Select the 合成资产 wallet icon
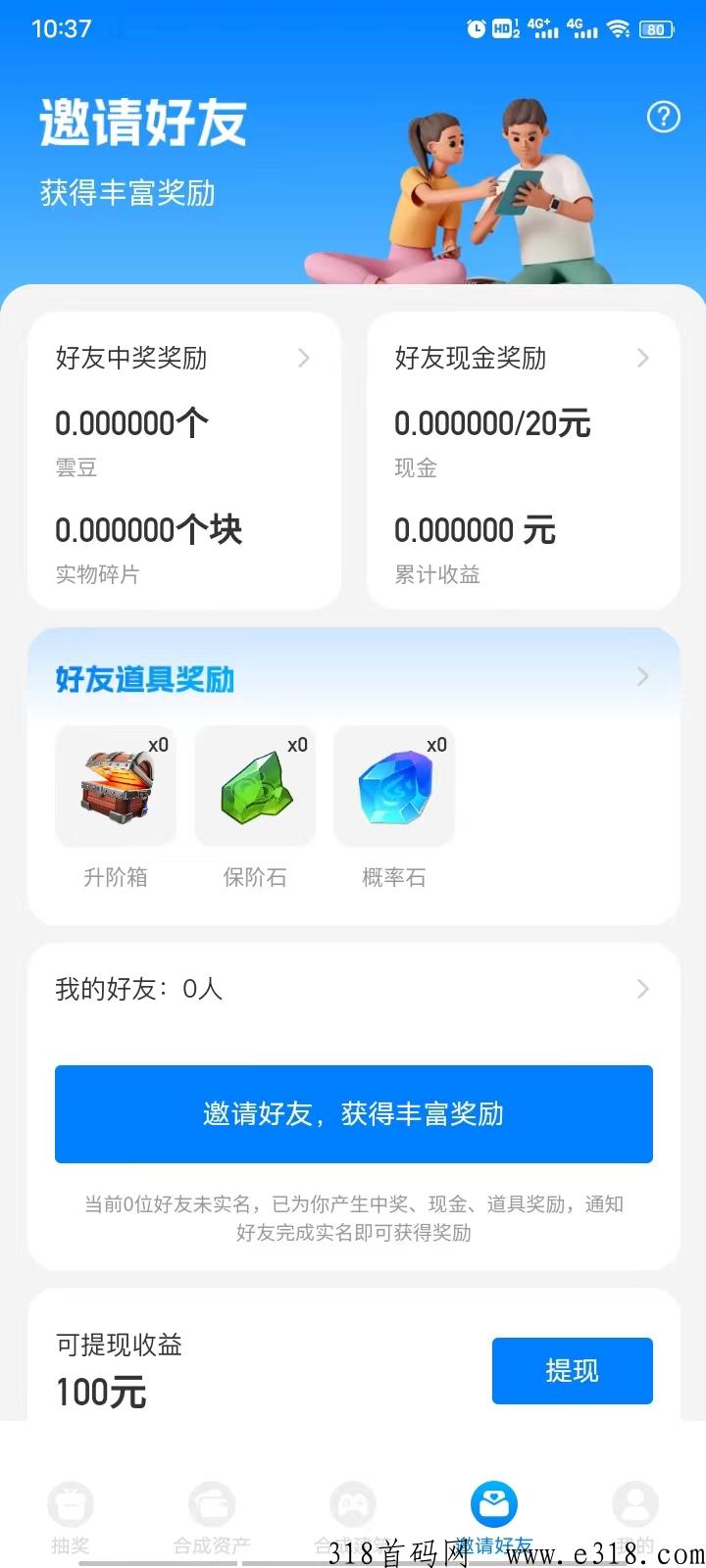 pos(212,1504)
